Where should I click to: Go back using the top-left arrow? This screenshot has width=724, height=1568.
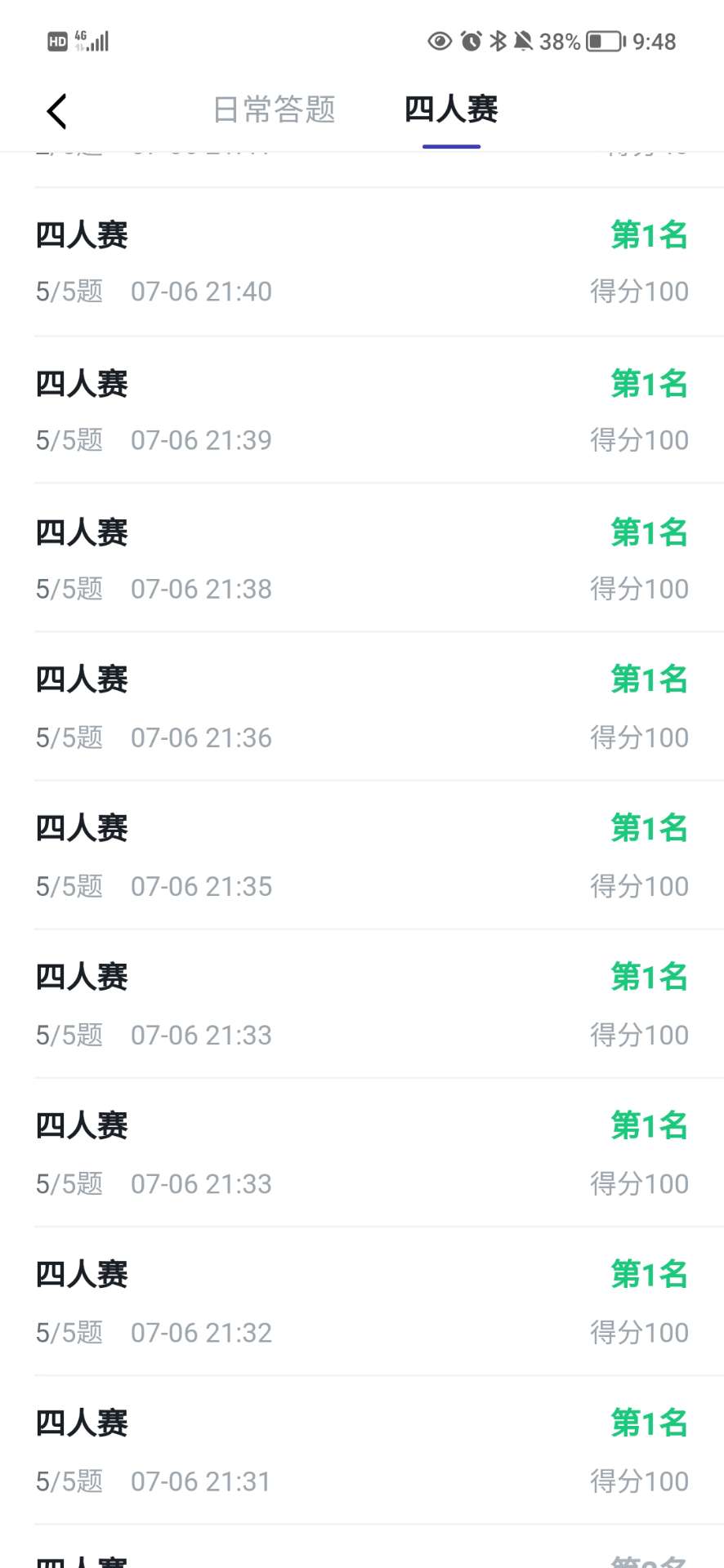tap(56, 111)
